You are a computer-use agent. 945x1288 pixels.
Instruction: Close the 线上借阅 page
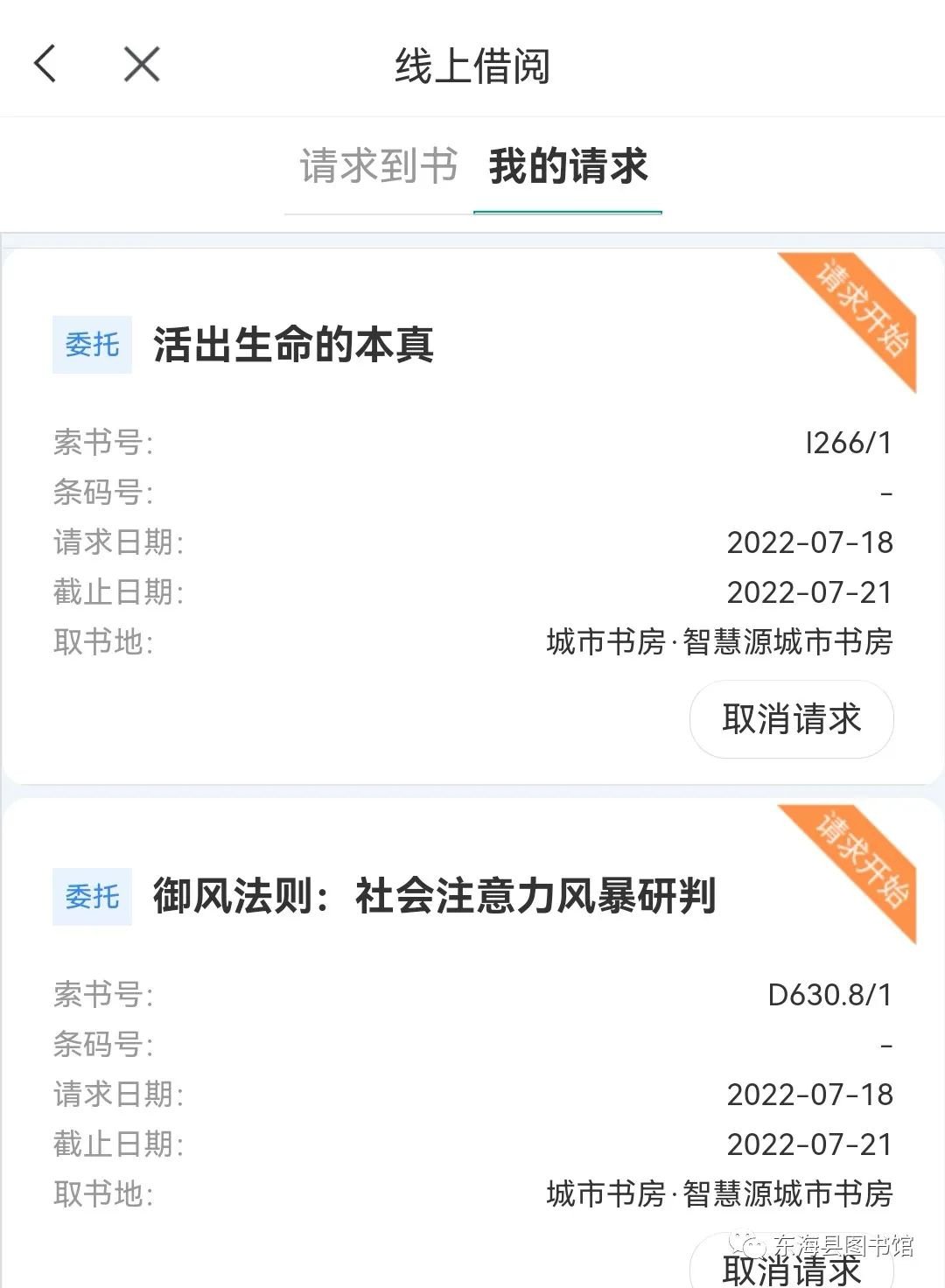point(142,64)
